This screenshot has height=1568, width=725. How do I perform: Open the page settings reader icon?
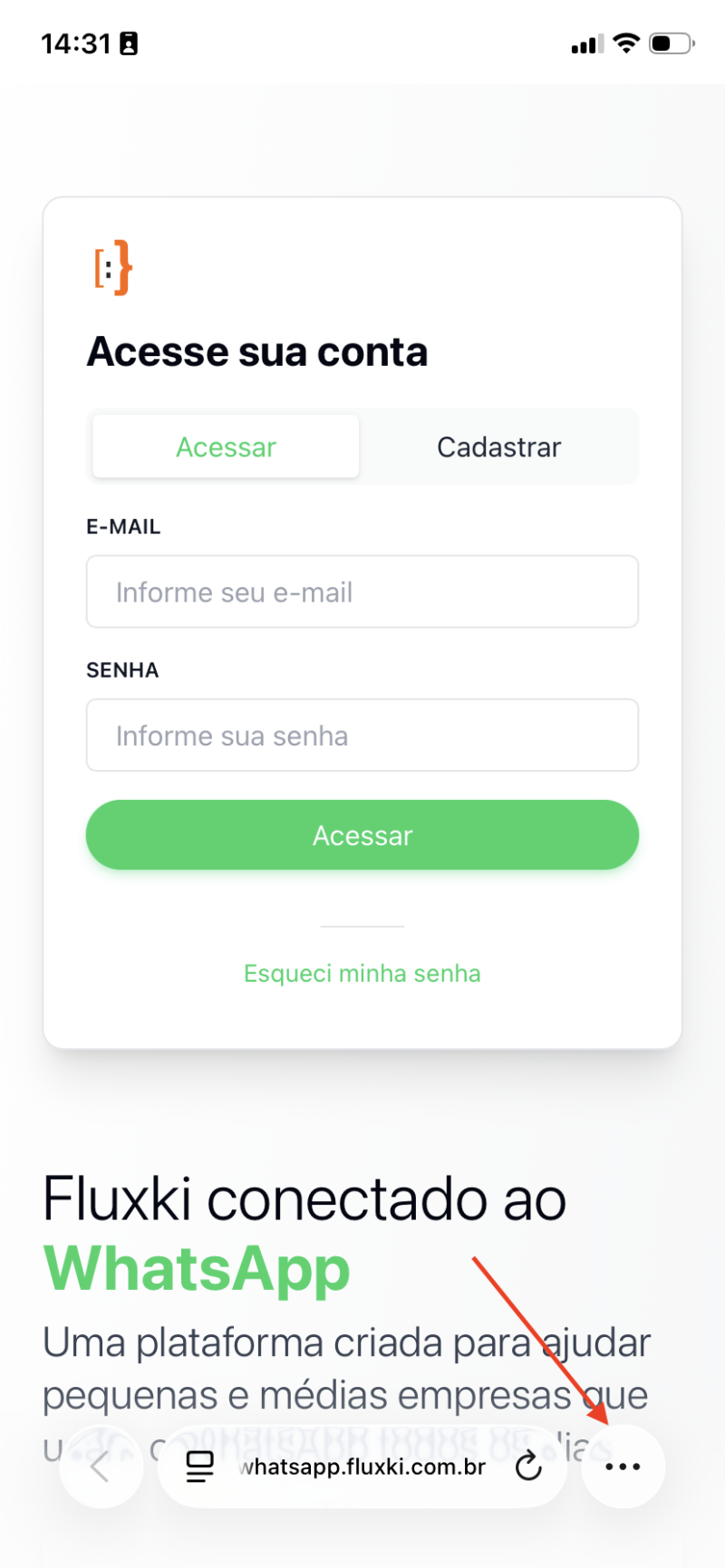pyautogui.click(x=200, y=1467)
